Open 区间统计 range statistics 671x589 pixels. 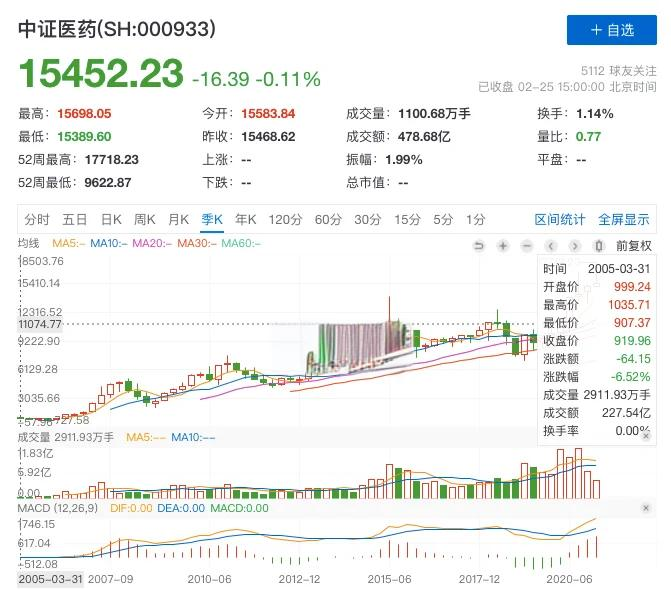560,219
